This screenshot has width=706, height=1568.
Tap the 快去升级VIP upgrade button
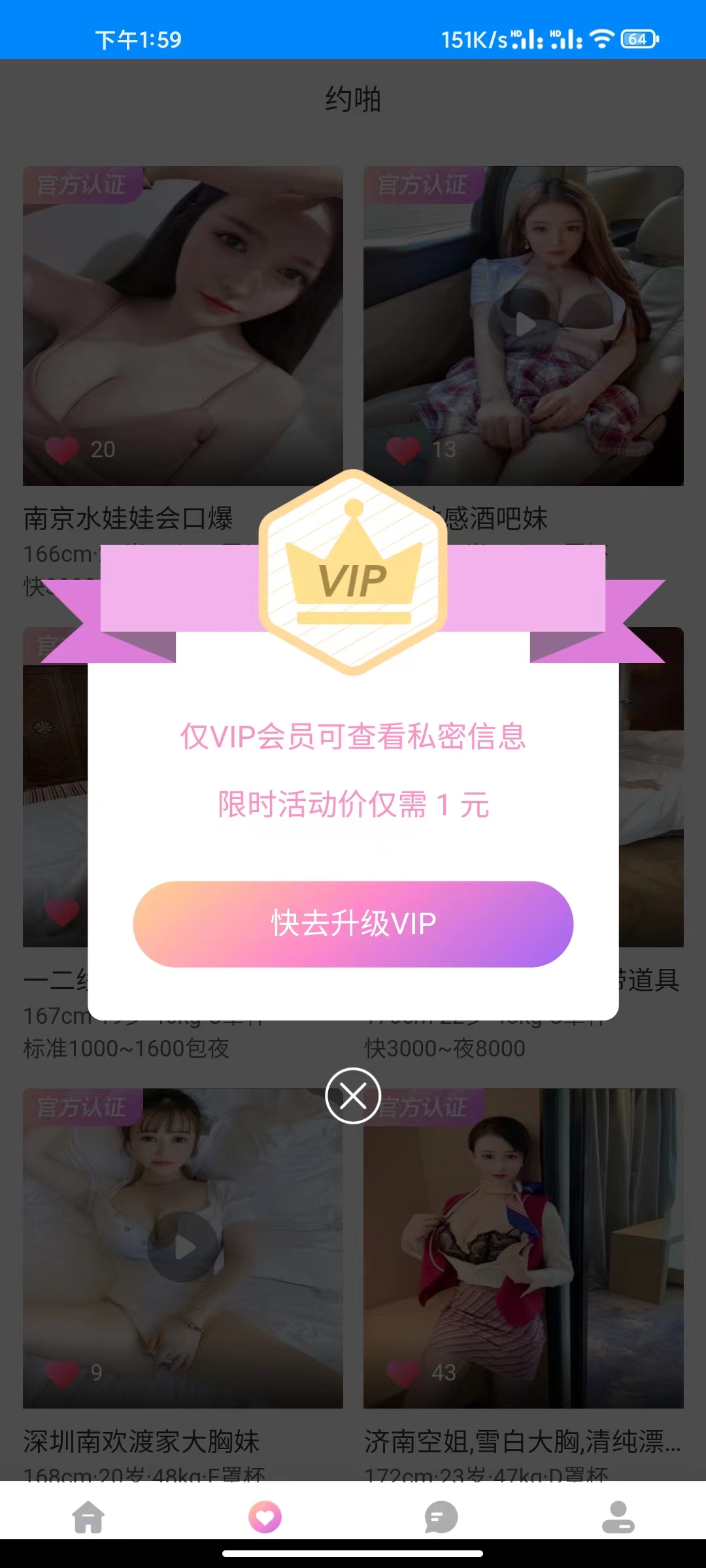(x=353, y=924)
